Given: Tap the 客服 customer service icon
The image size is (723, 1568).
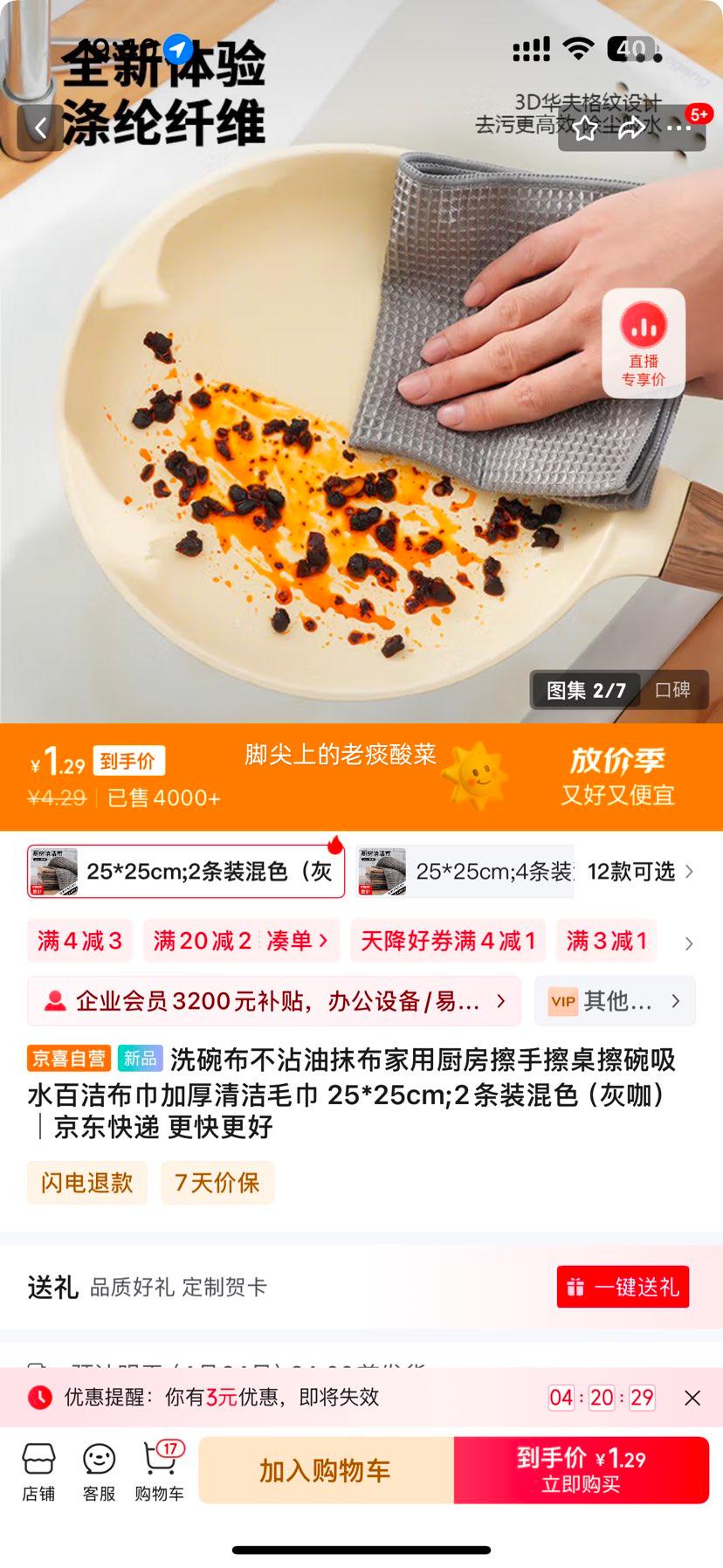Looking at the screenshot, I should click(98, 1469).
